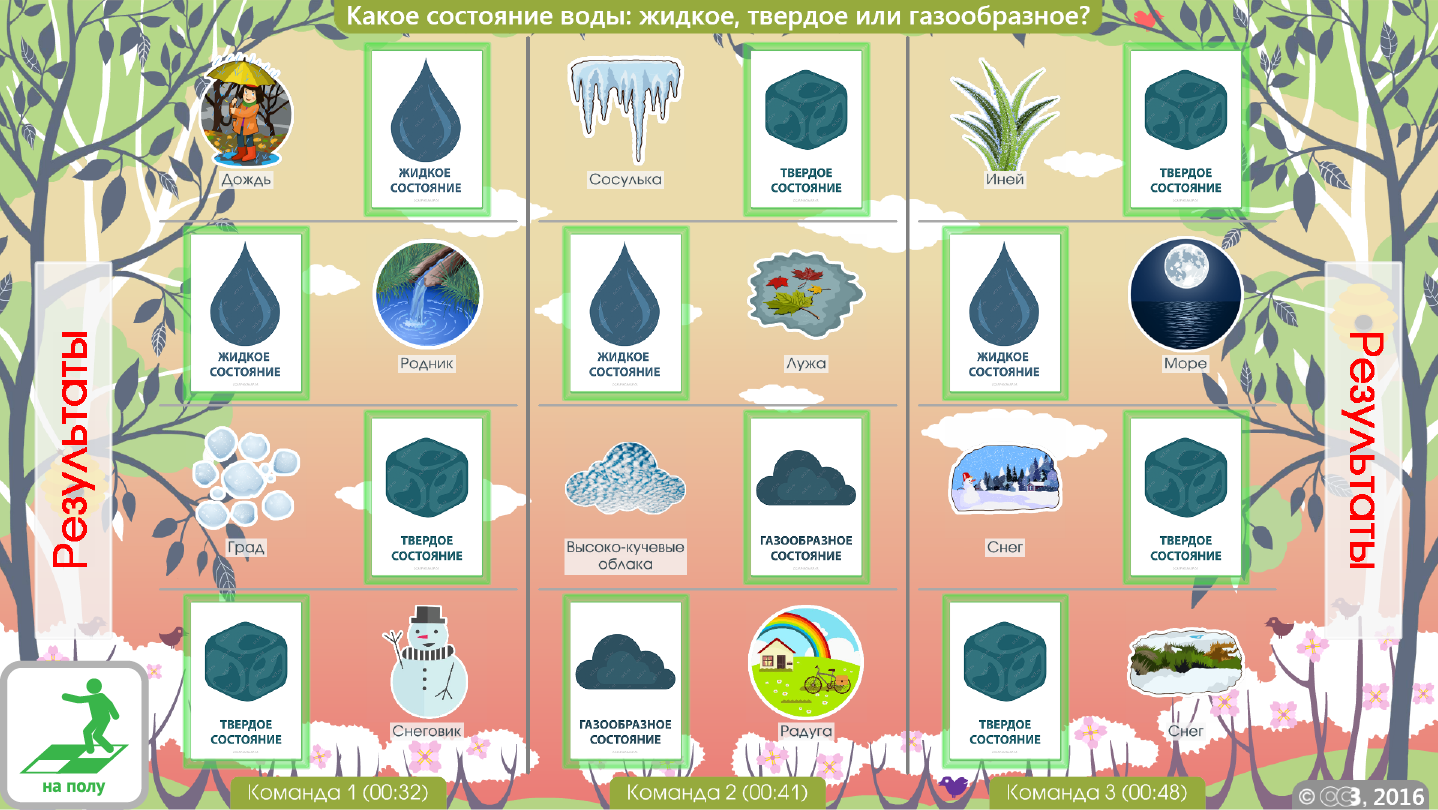Choose the Твердое состояние card beside Иней
The image size is (1438, 810).
click(1185, 130)
